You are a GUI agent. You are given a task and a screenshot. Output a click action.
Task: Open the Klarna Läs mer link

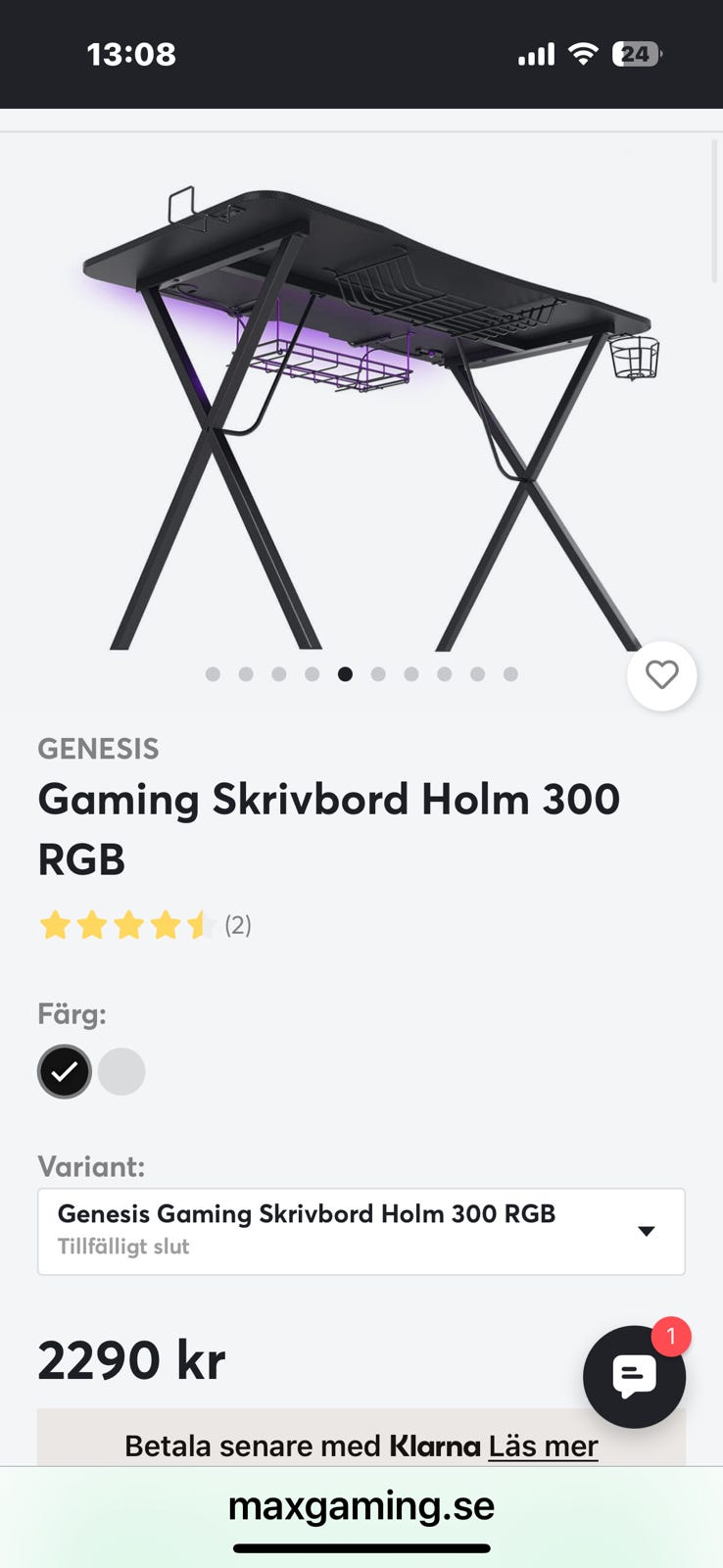(x=543, y=1445)
